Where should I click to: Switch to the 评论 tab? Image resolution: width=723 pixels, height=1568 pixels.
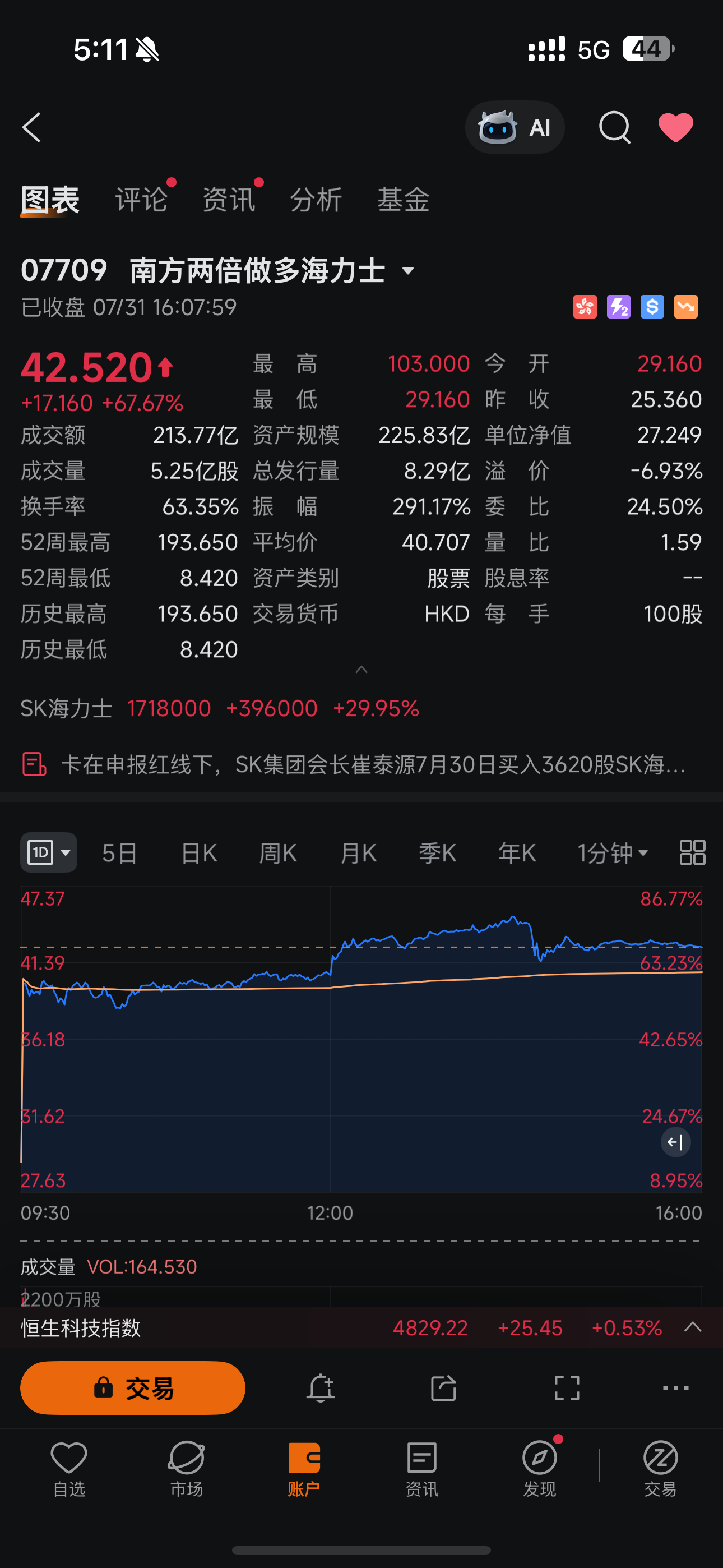click(x=141, y=200)
